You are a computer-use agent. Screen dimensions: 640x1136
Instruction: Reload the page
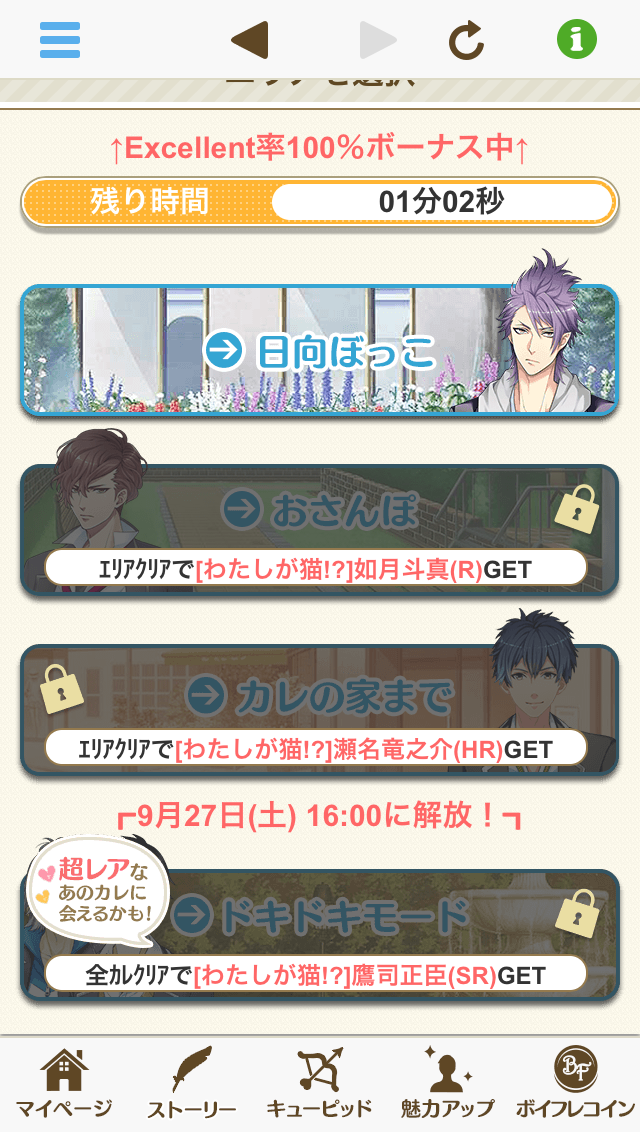pyautogui.click(x=465, y=40)
